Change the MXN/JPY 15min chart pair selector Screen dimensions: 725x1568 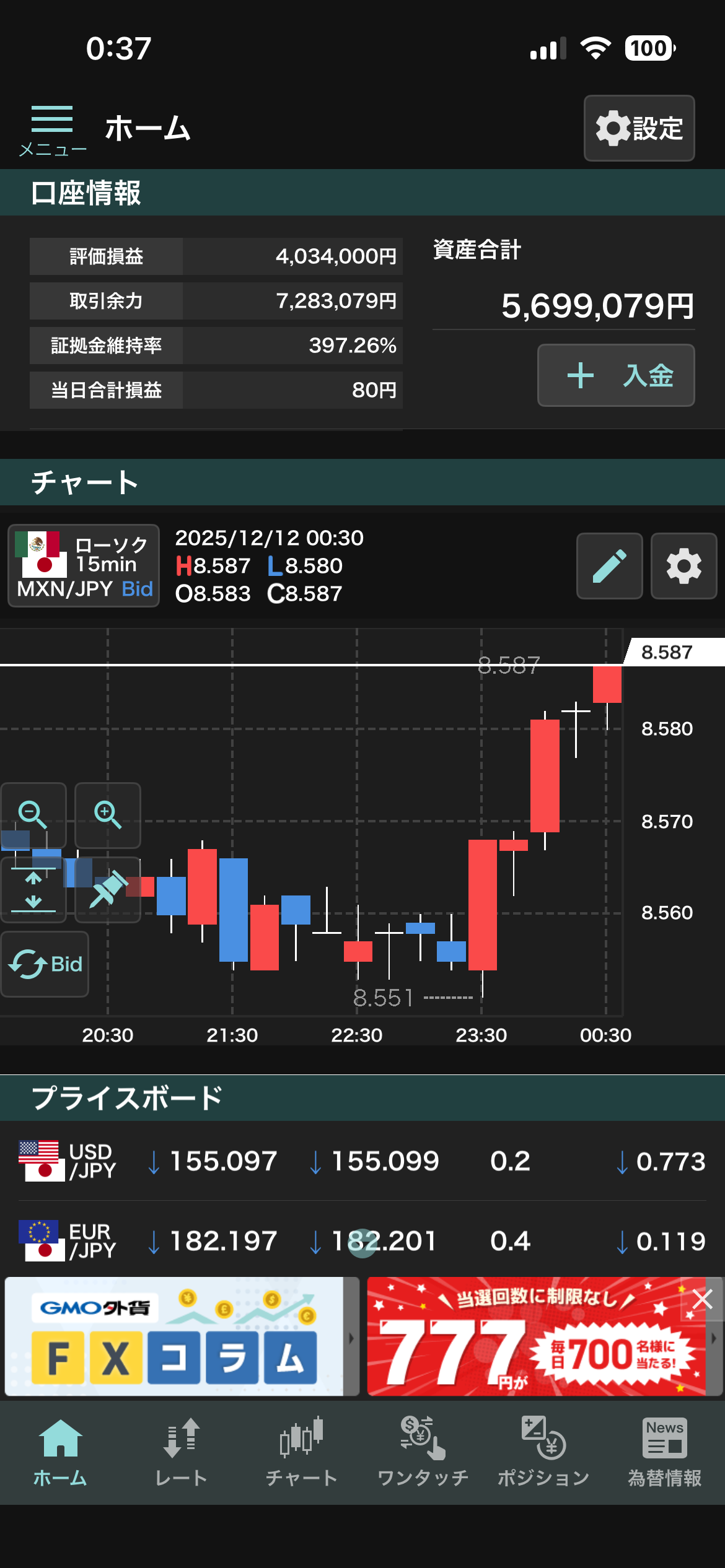point(84,565)
